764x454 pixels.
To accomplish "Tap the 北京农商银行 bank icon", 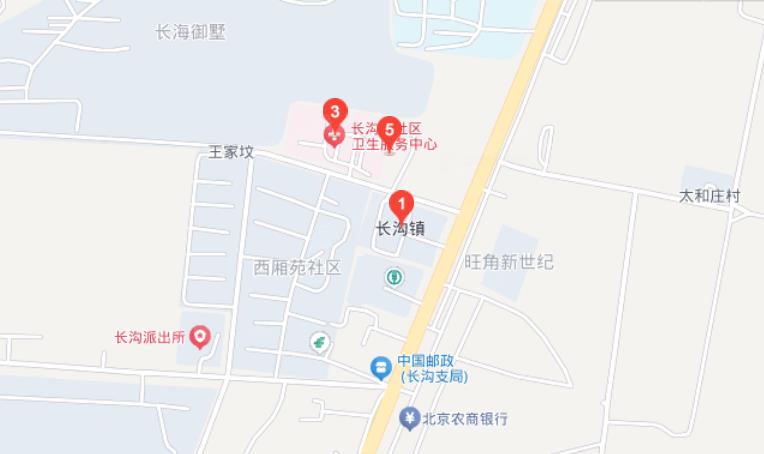I will (408, 418).
